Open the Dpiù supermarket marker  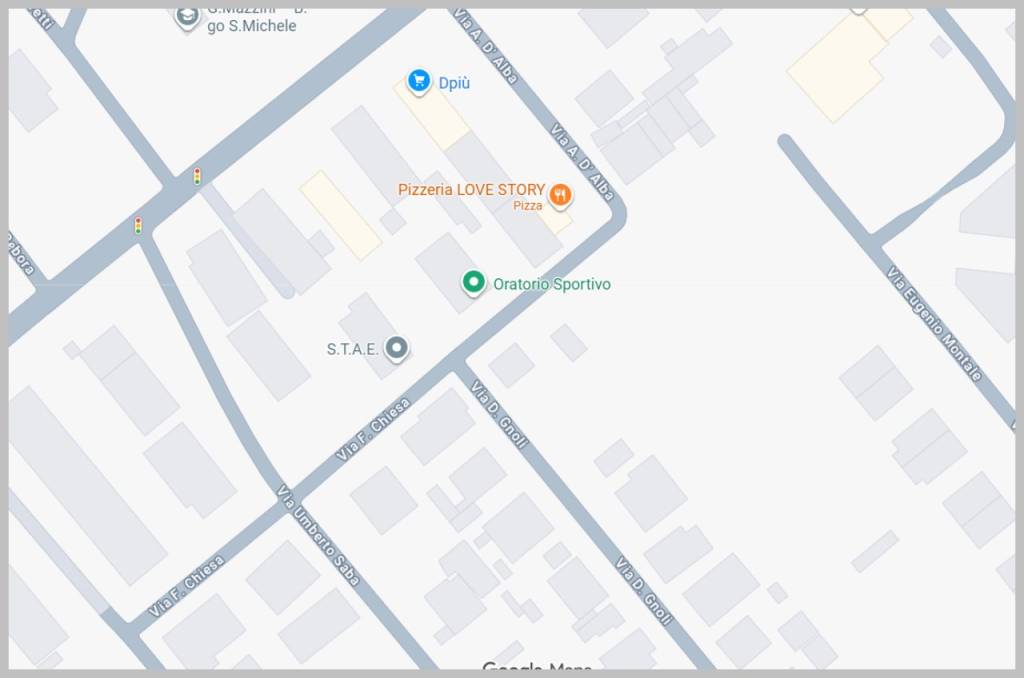(x=418, y=81)
